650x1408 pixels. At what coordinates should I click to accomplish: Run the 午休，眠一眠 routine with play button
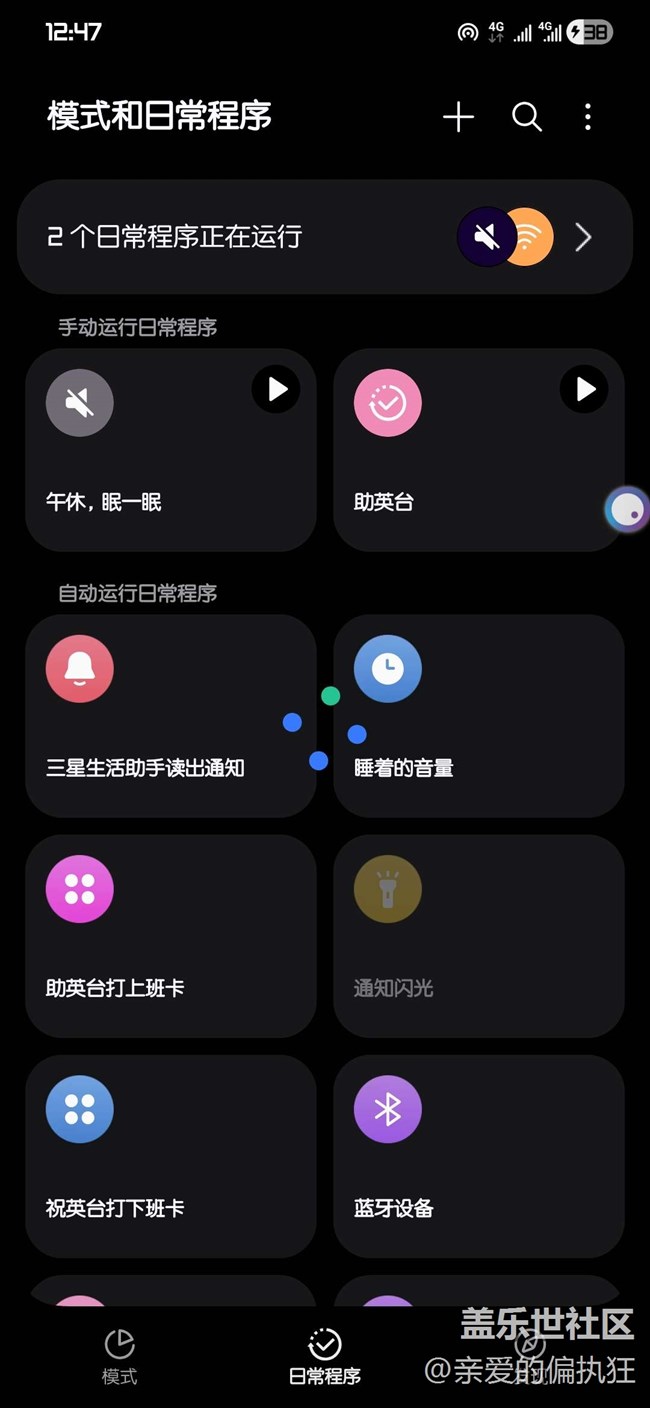pyautogui.click(x=275, y=389)
